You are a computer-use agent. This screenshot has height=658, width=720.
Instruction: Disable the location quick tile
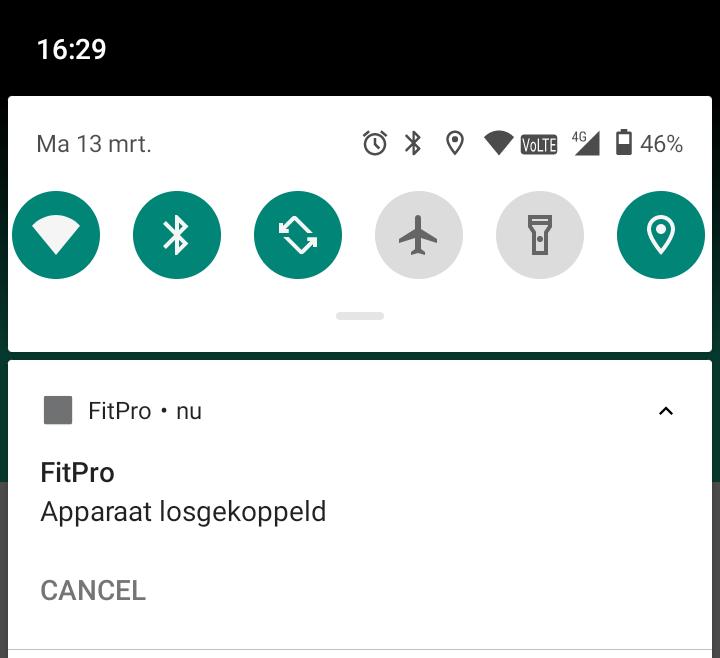click(x=661, y=235)
